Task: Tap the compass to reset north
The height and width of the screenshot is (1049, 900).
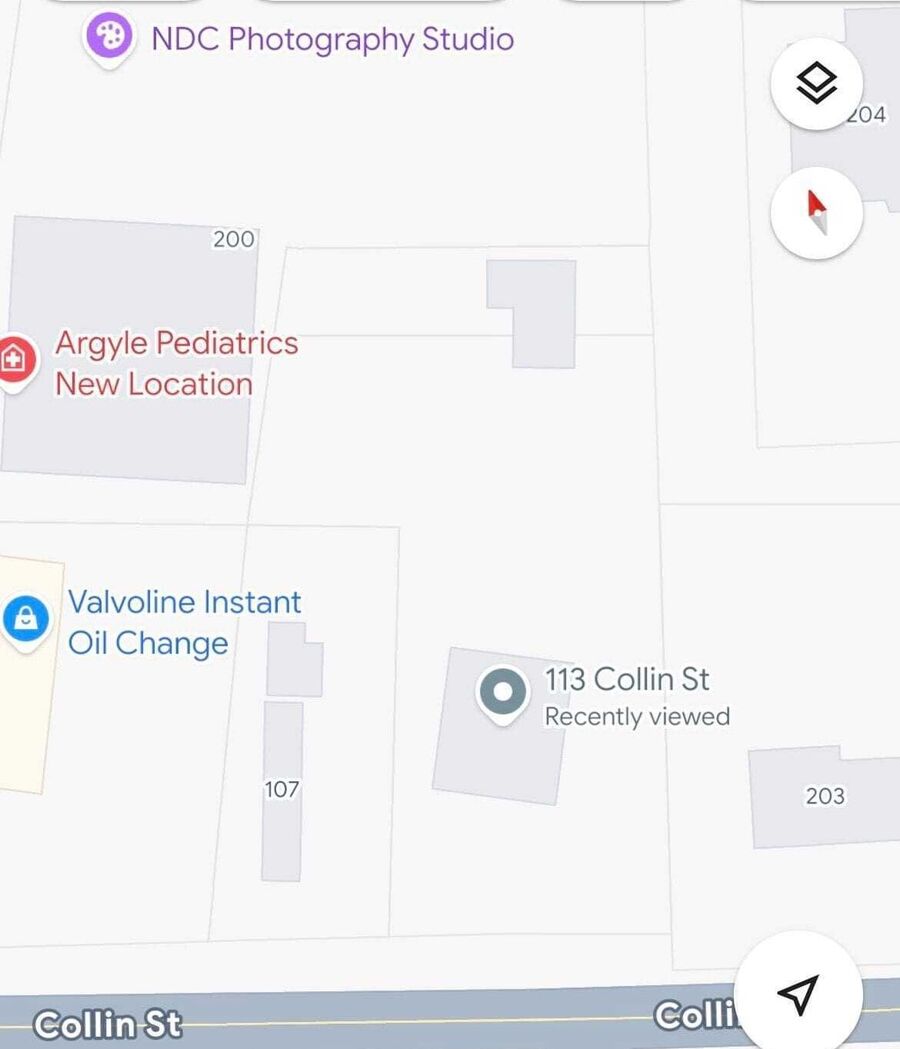Action: tap(816, 213)
